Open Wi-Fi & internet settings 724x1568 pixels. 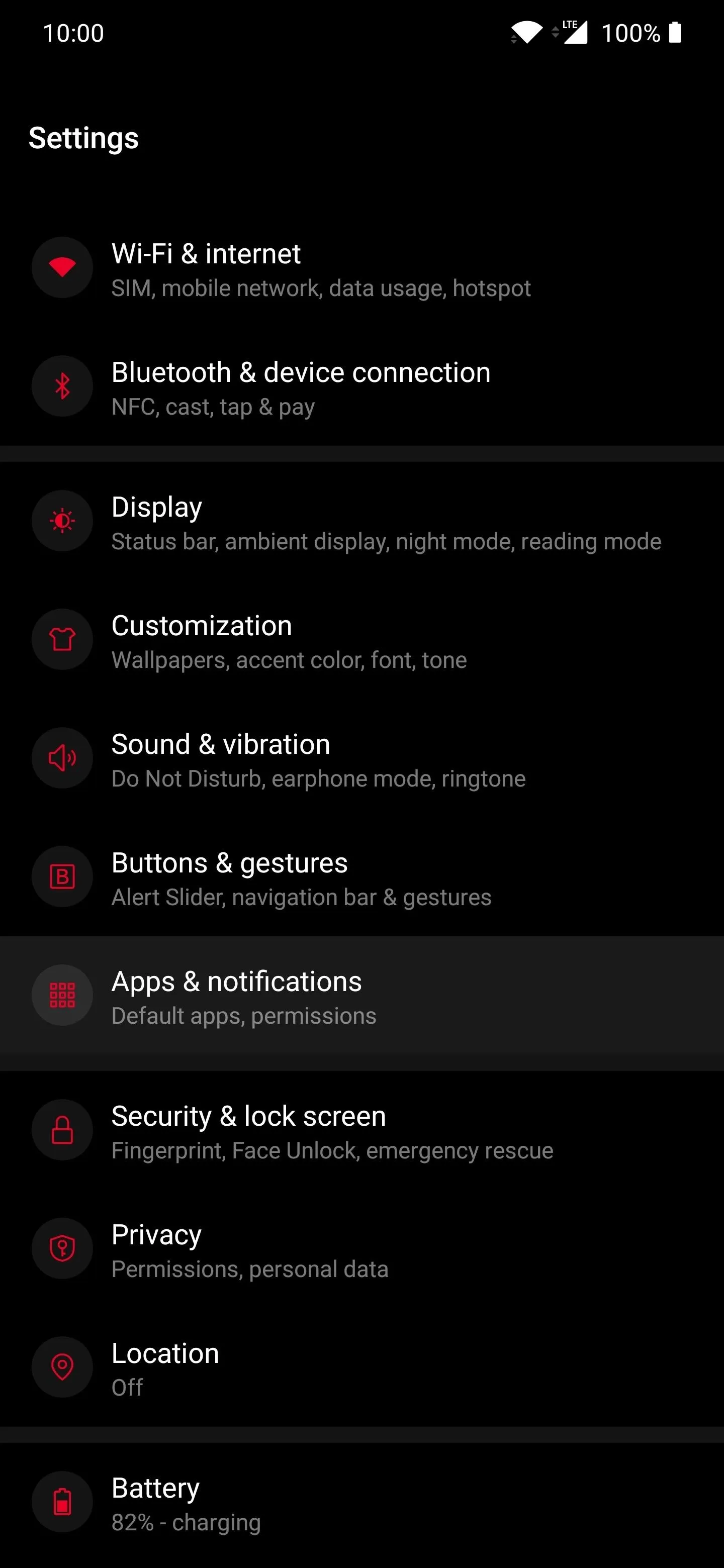click(361, 268)
